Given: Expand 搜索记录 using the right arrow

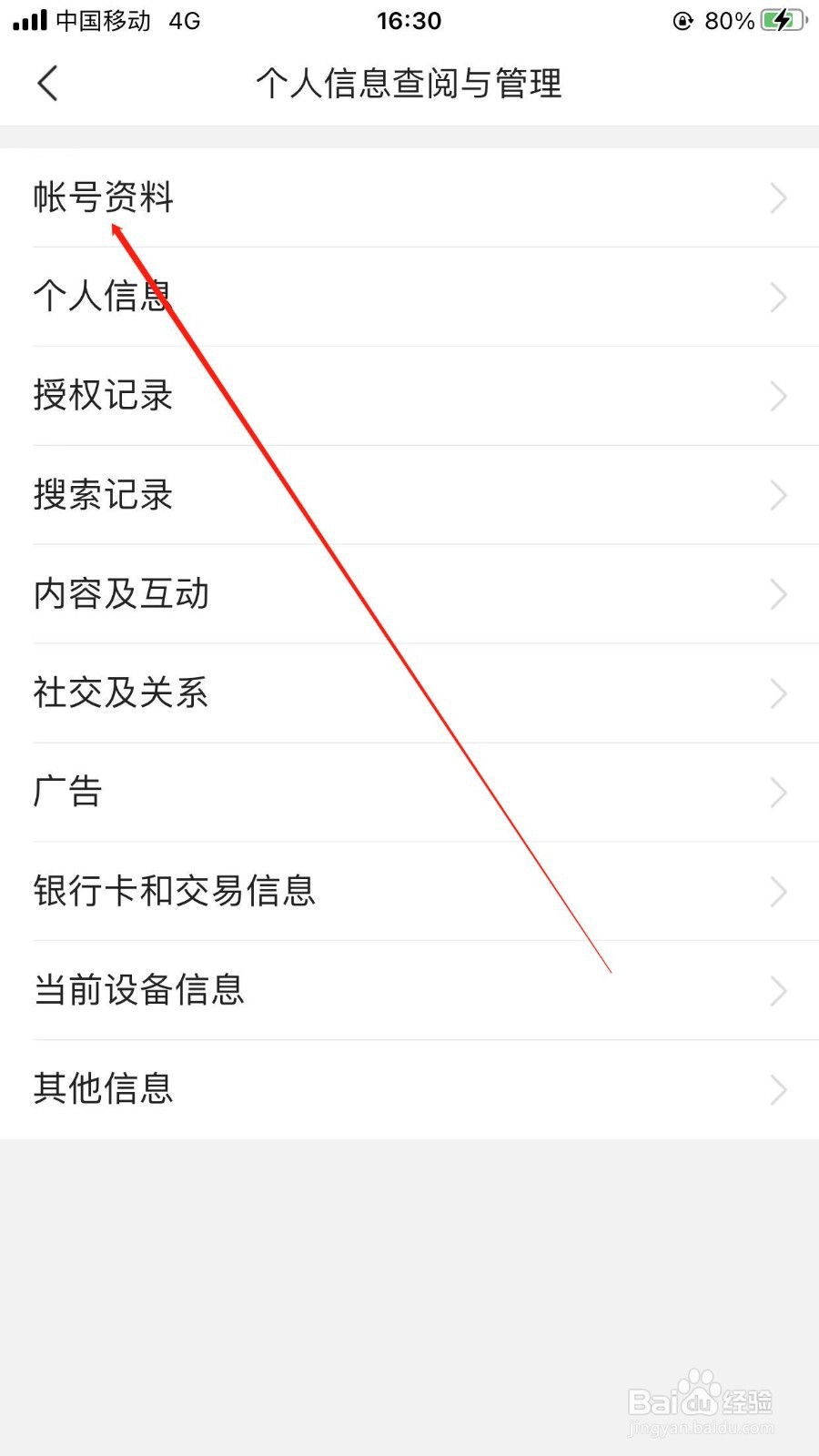Looking at the screenshot, I should coord(778,495).
